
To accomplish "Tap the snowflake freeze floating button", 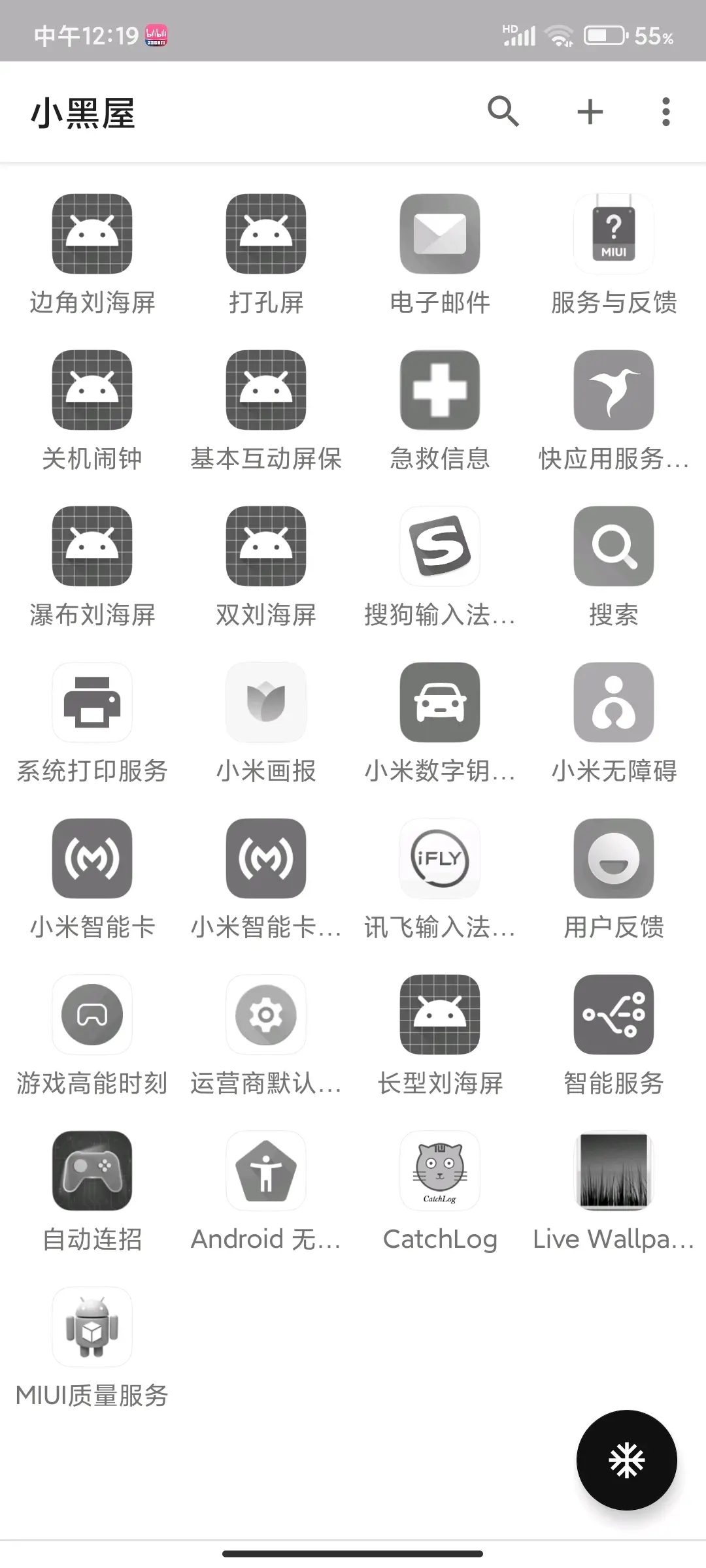I will (x=626, y=1461).
